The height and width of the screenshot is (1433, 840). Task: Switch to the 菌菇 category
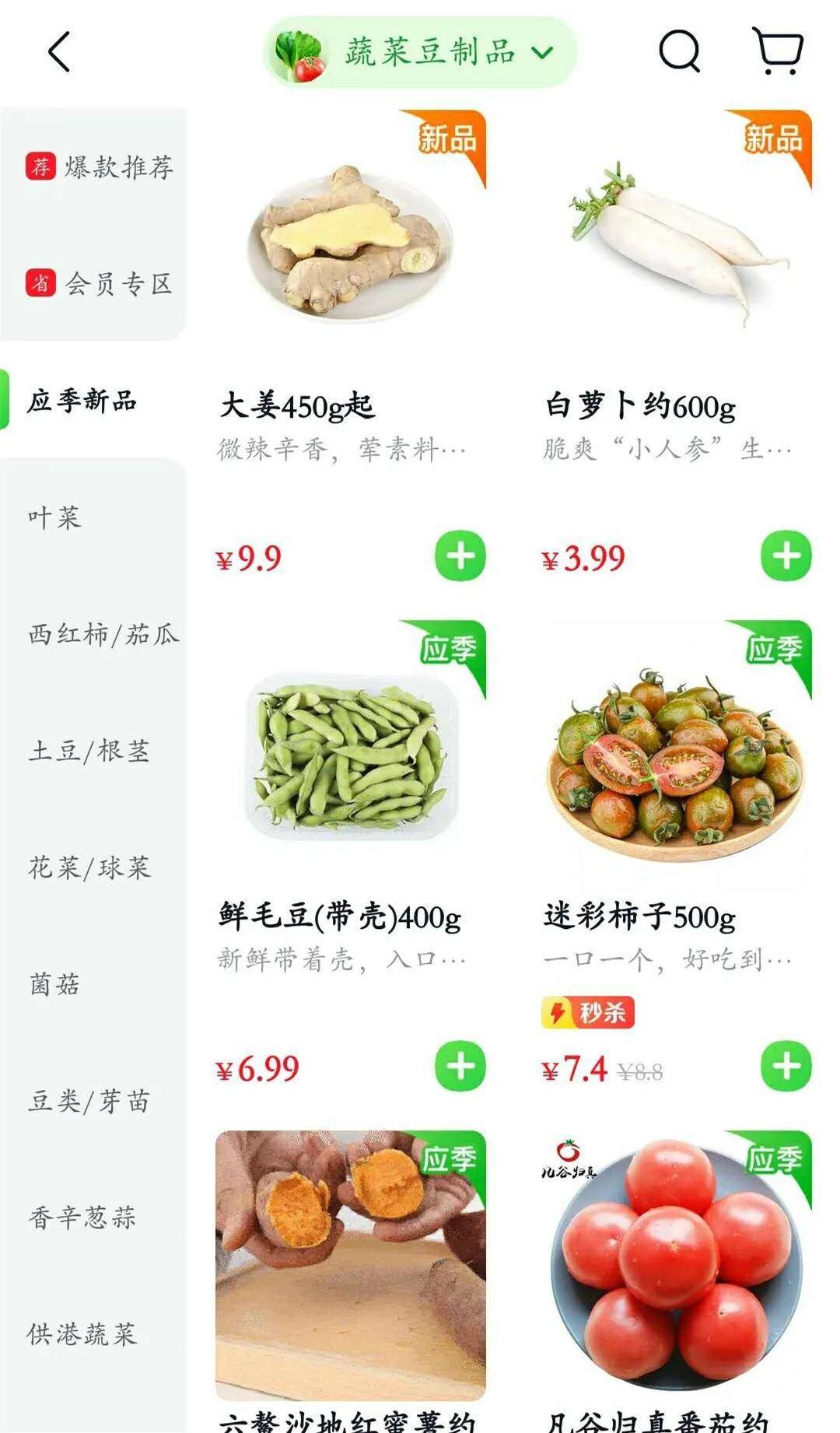click(54, 984)
